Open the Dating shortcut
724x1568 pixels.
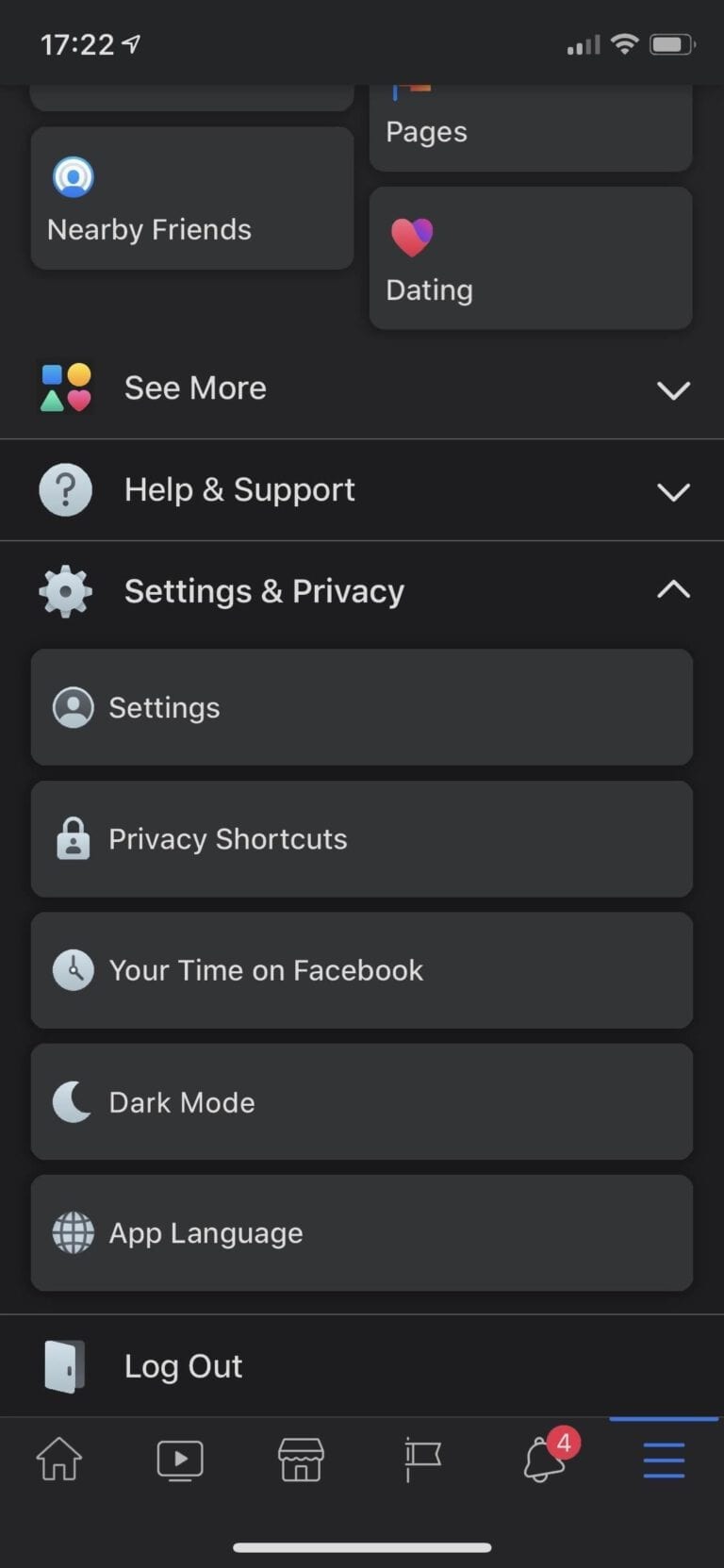[531, 257]
